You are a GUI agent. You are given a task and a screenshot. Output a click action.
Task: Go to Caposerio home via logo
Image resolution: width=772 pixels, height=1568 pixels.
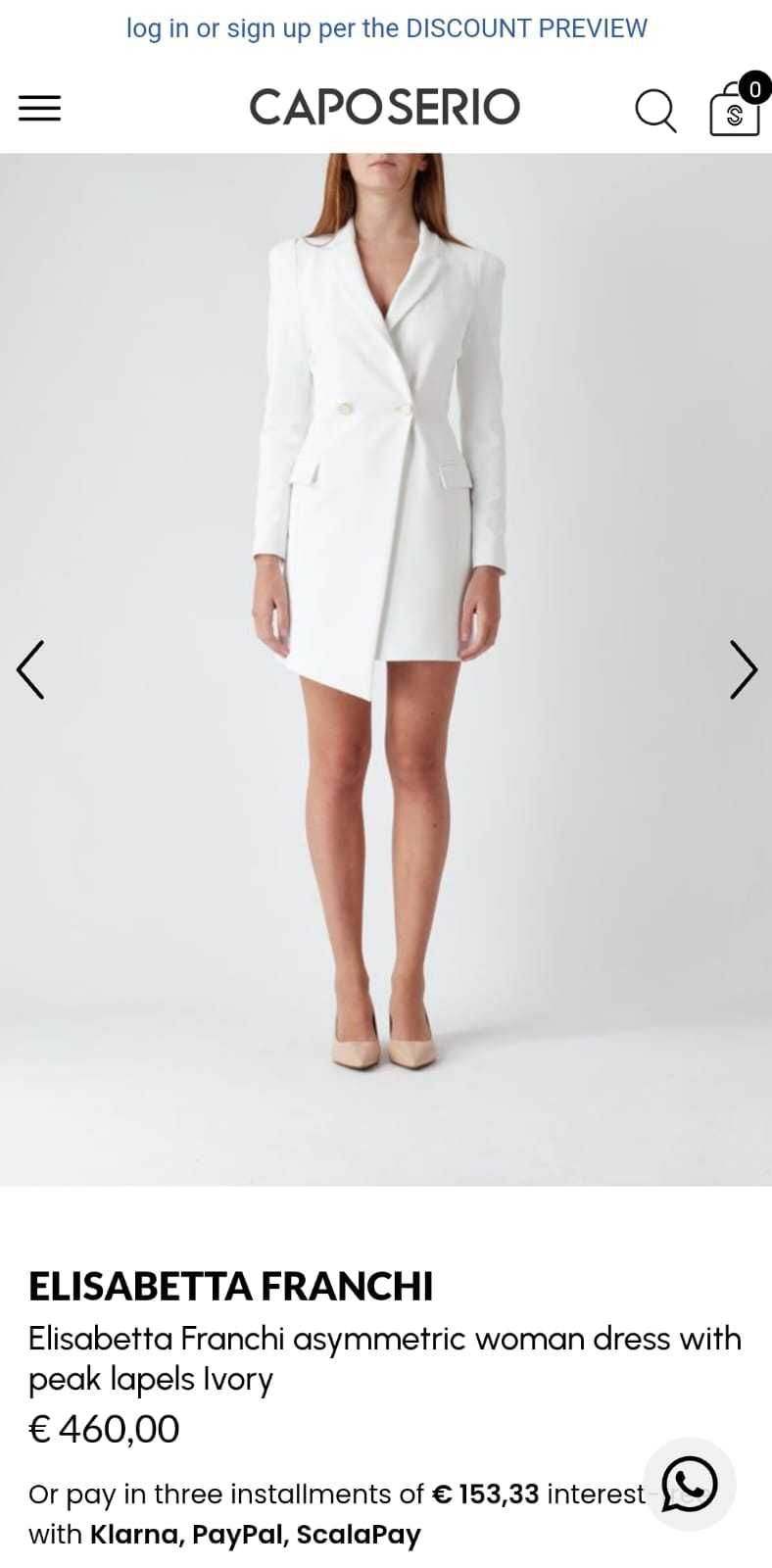[384, 107]
